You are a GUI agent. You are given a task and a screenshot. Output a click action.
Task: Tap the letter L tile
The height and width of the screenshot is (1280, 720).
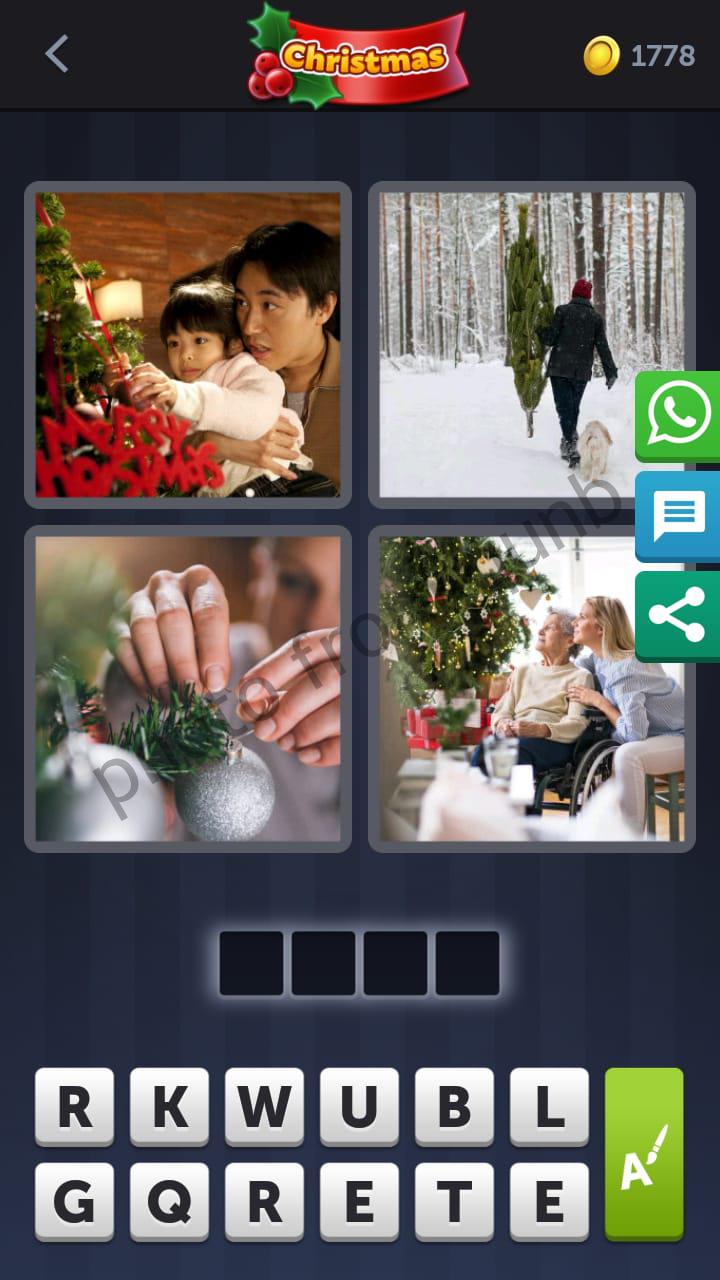click(549, 1106)
